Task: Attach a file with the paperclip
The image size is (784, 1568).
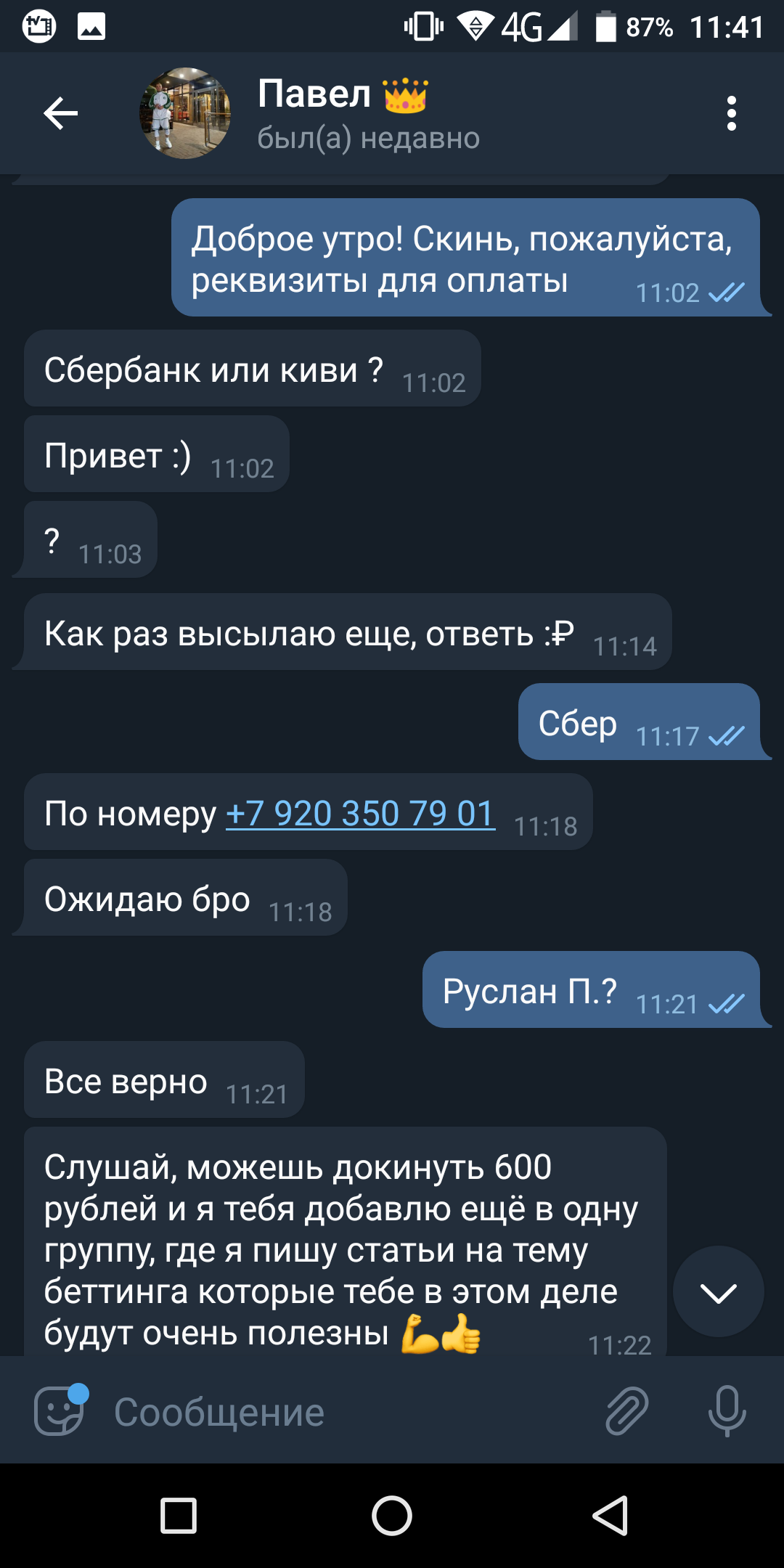Action: (x=627, y=1411)
